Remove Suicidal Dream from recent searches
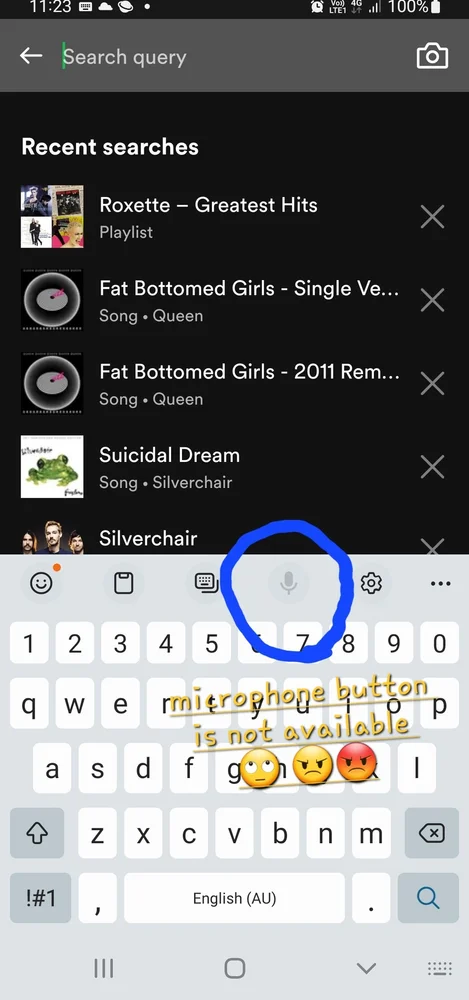 tap(433, 467)
